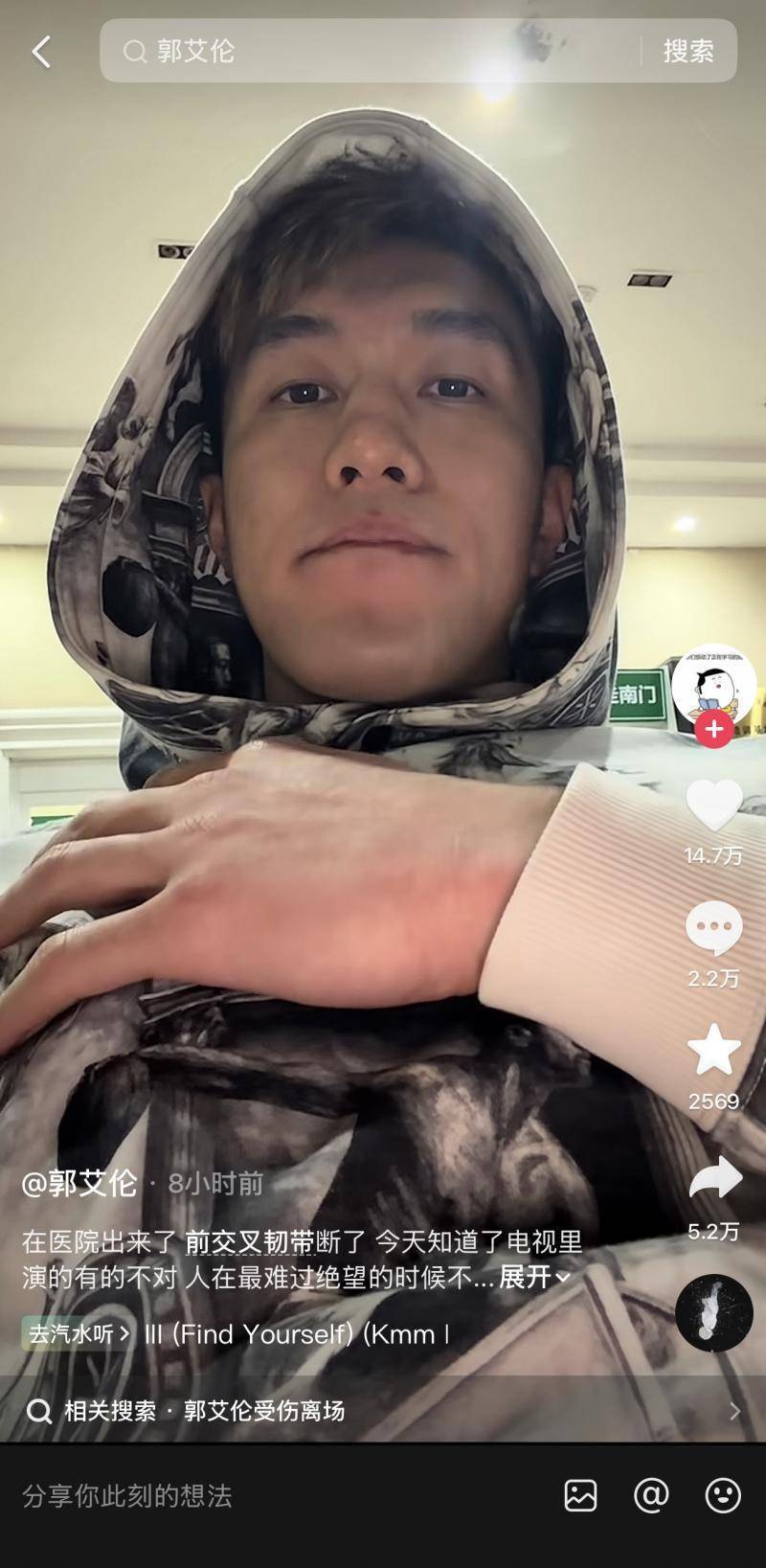Open the emoji picker
The image size is (766, 1568).
[x=723, y=1495]
